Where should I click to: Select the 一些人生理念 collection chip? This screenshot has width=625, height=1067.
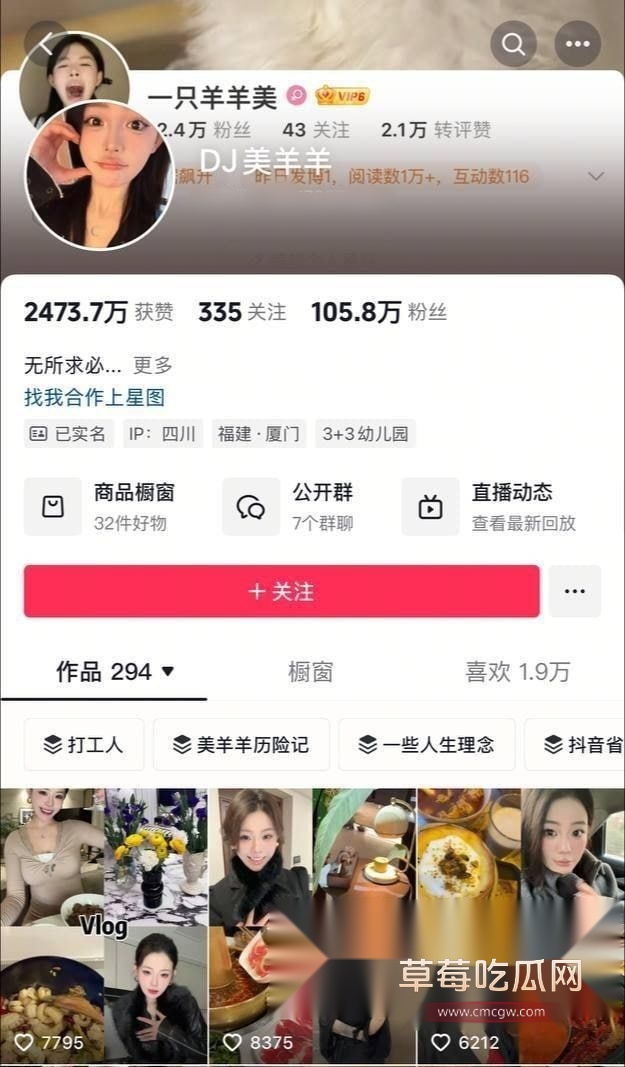pos(427,744)
